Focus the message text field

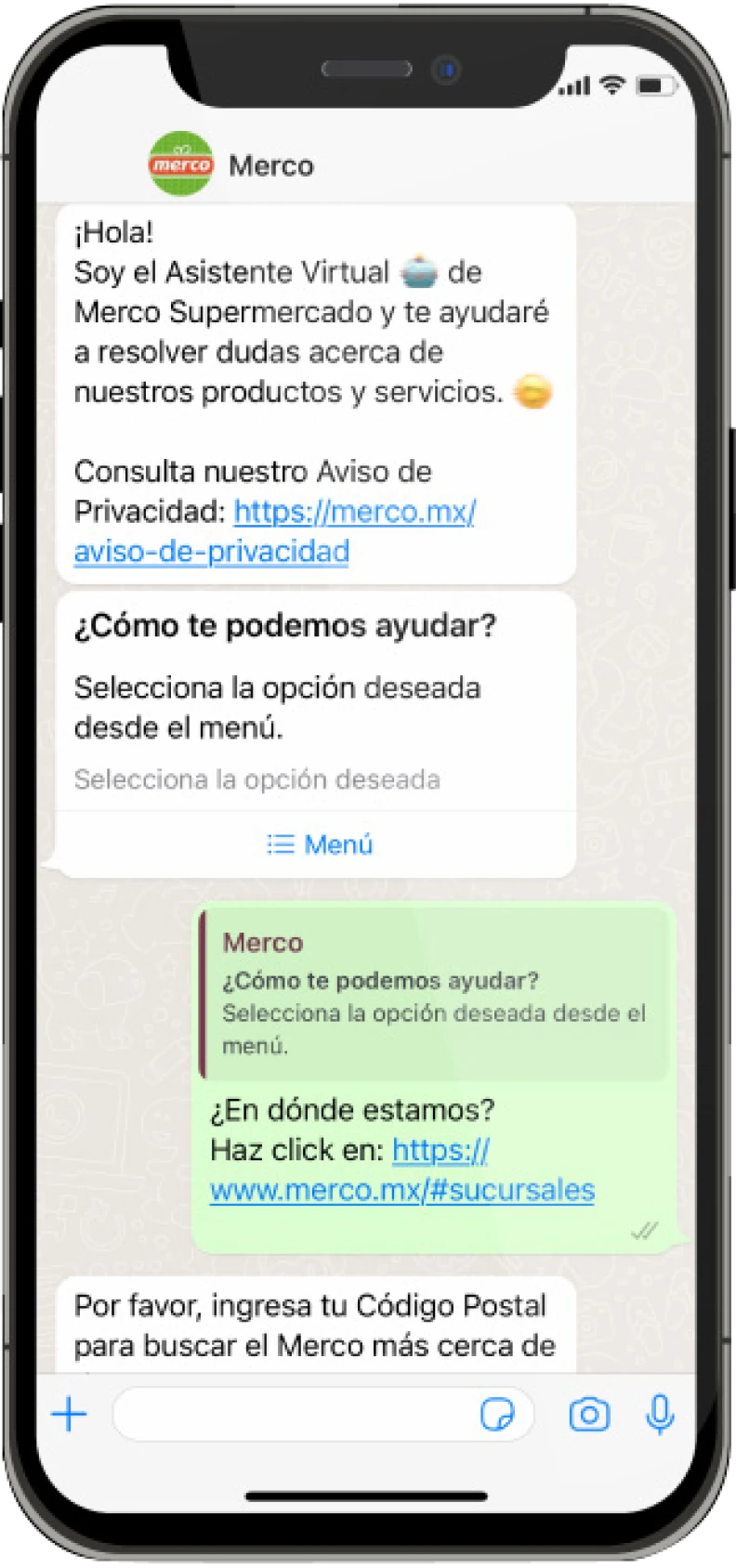coord(288,1415)
